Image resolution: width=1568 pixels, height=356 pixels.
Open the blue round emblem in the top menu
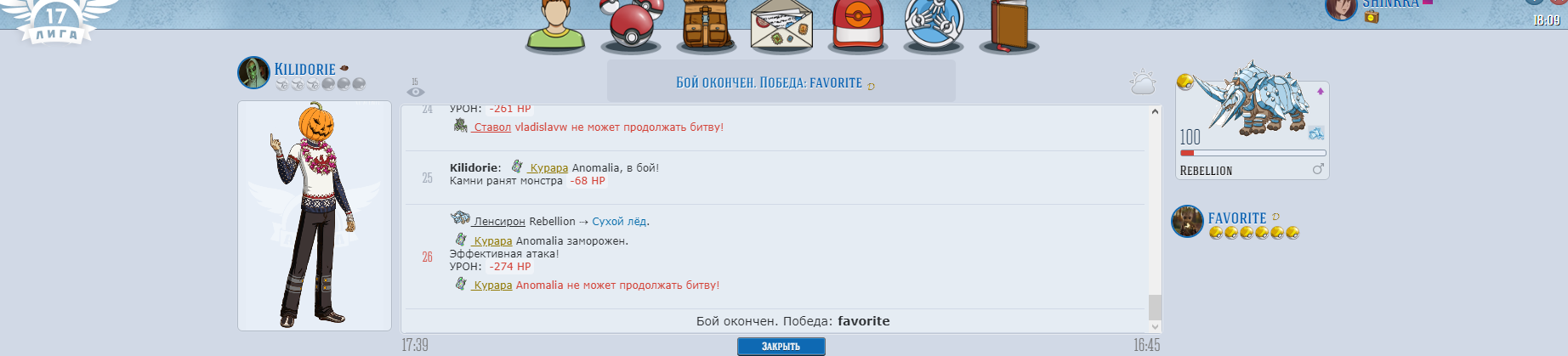(x=934, y=25)
